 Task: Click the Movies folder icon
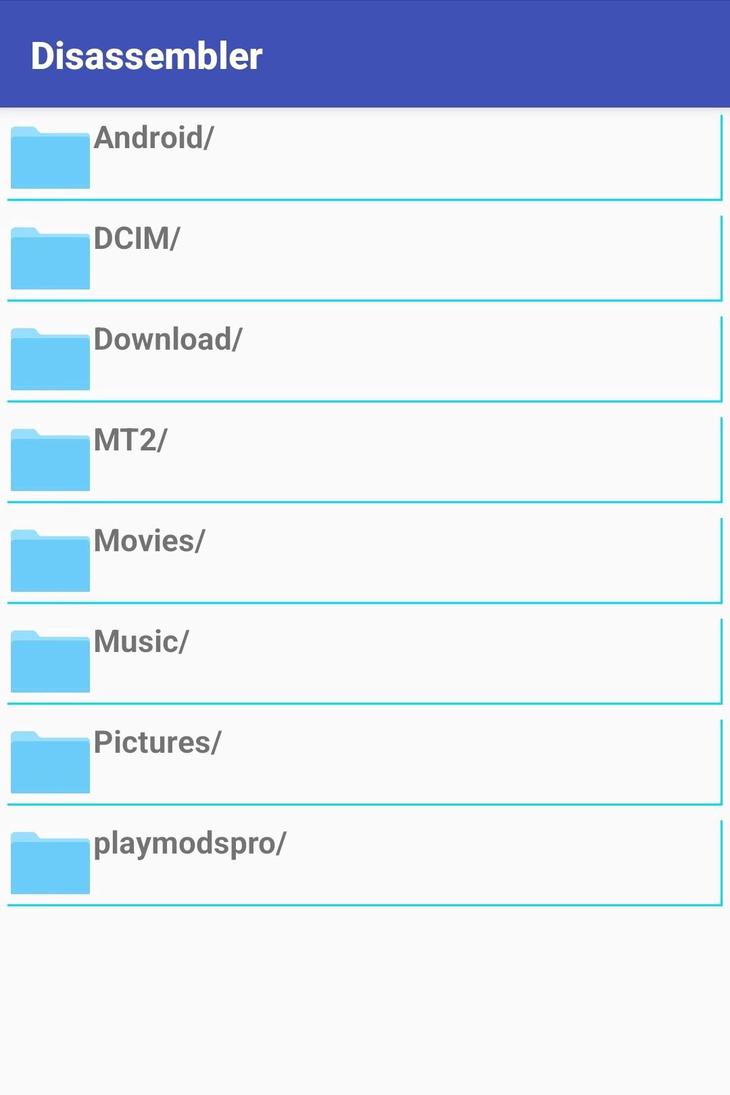click(x=49, y=559)
